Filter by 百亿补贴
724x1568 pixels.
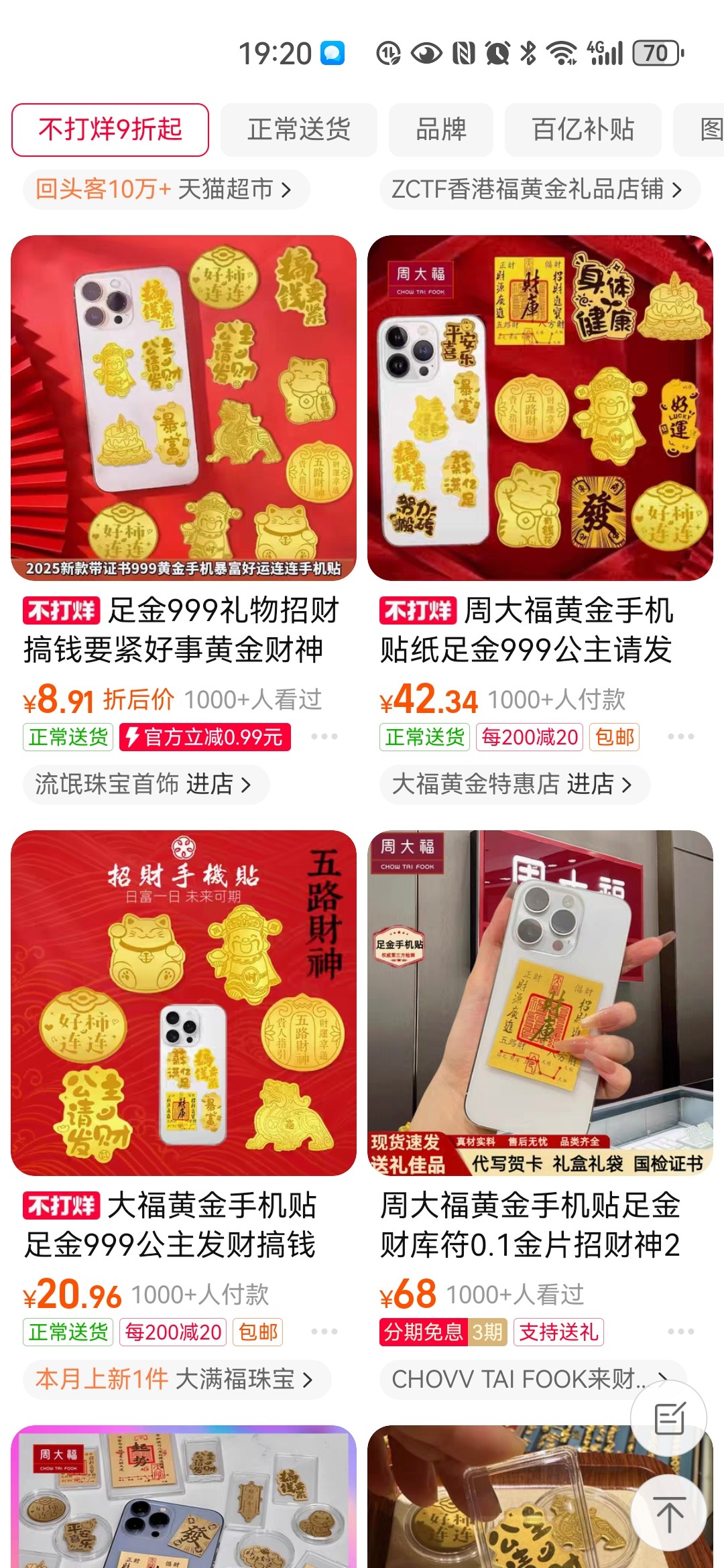583,129
